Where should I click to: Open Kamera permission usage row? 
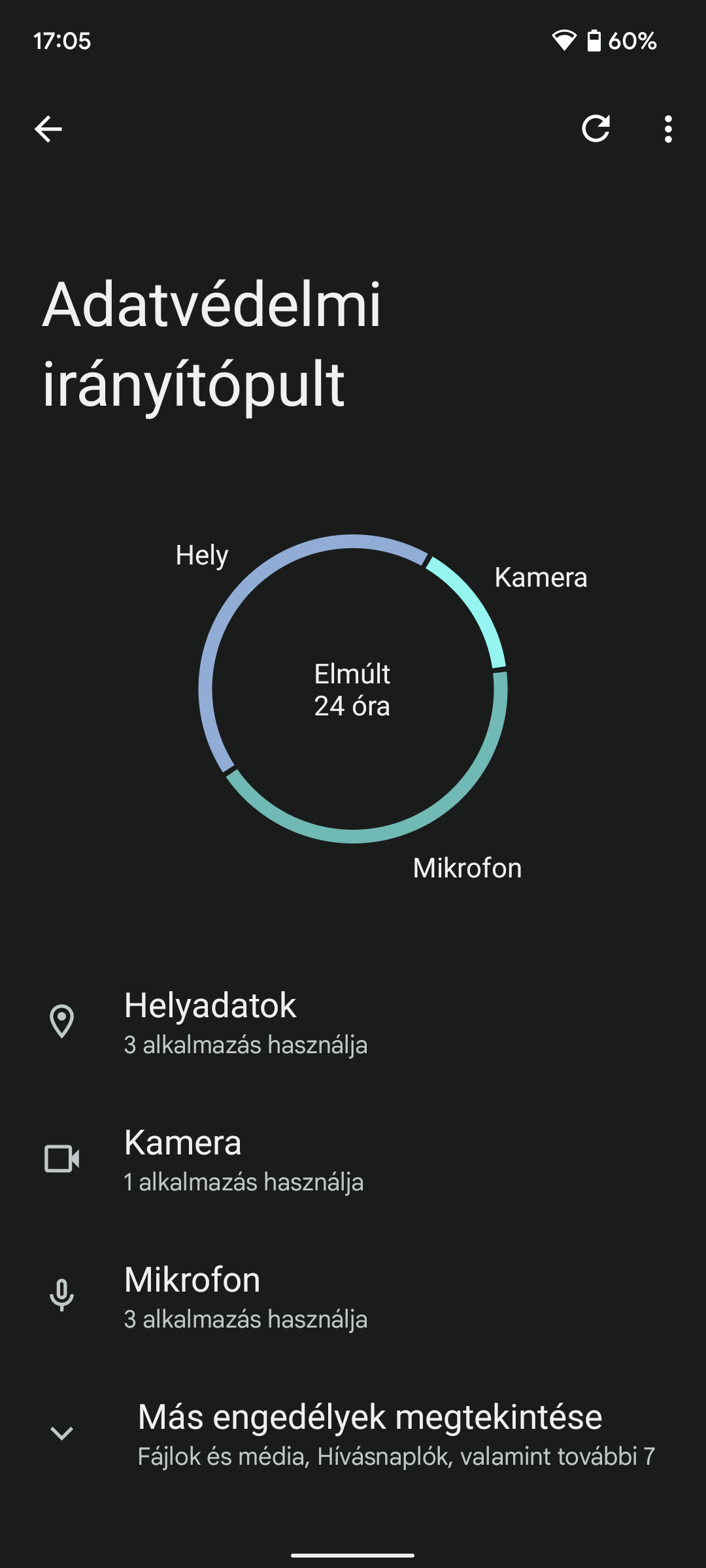coord(353,1159)
